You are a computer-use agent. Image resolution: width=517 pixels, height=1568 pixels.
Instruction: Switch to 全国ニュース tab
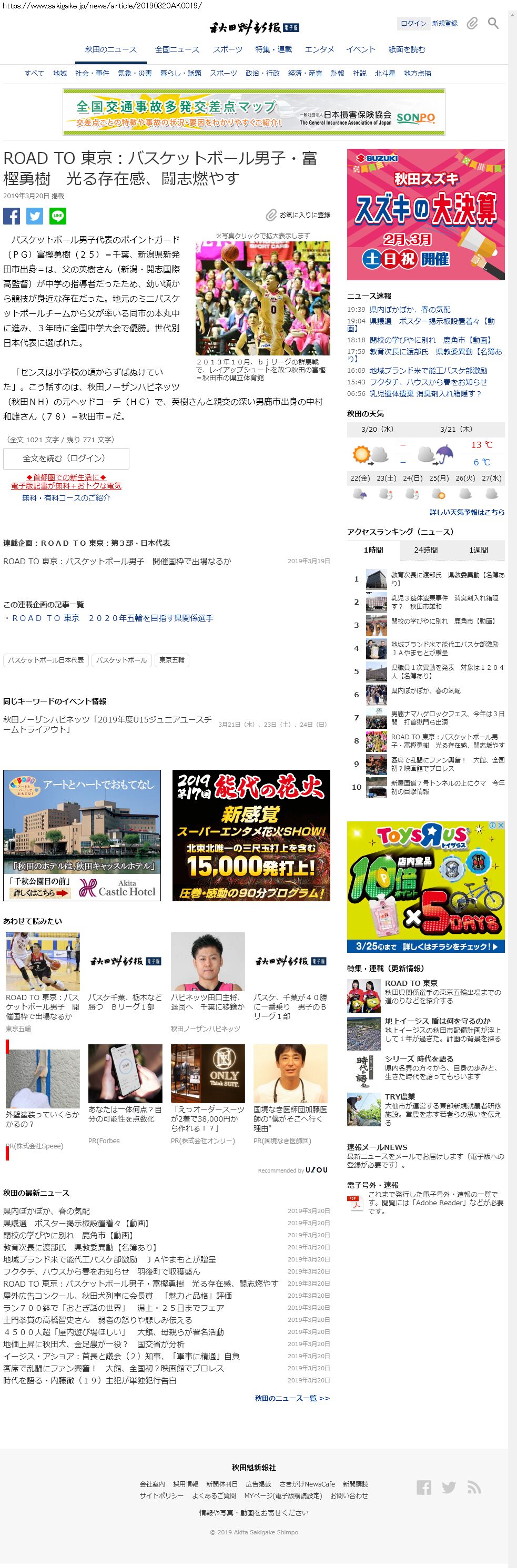[x=177, y=49]
